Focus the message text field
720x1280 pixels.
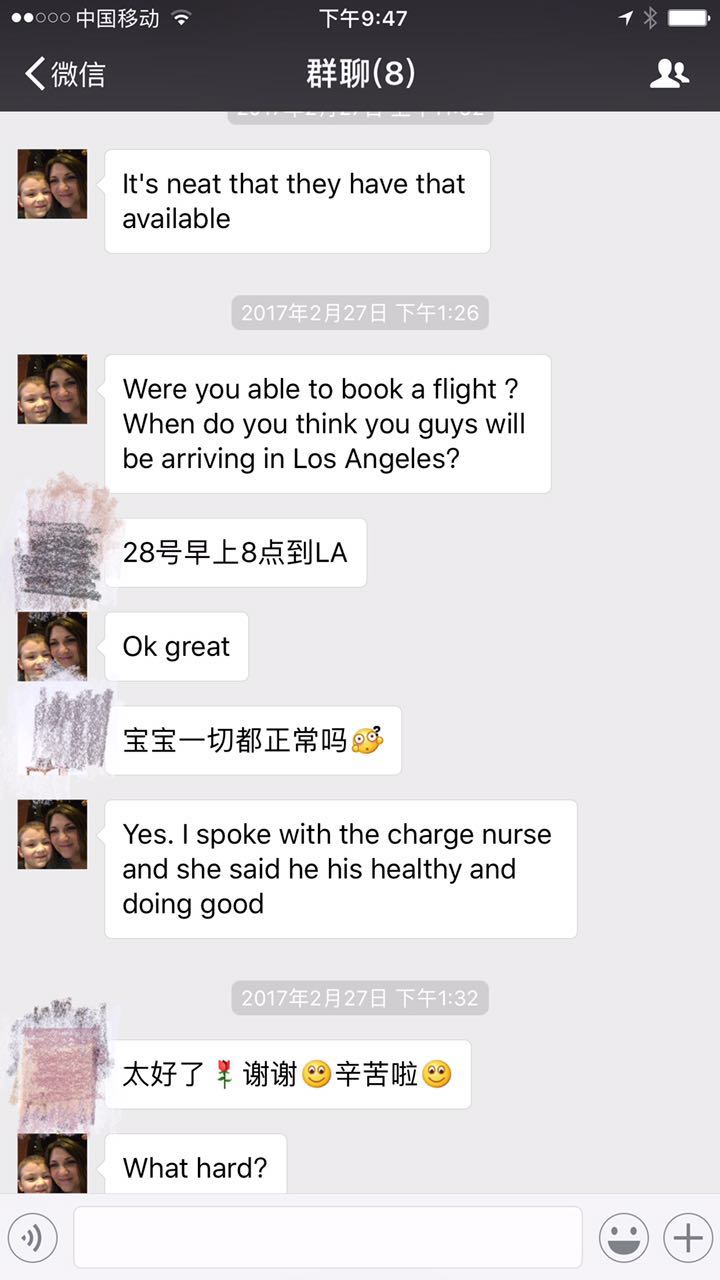tap(327, 1238)
